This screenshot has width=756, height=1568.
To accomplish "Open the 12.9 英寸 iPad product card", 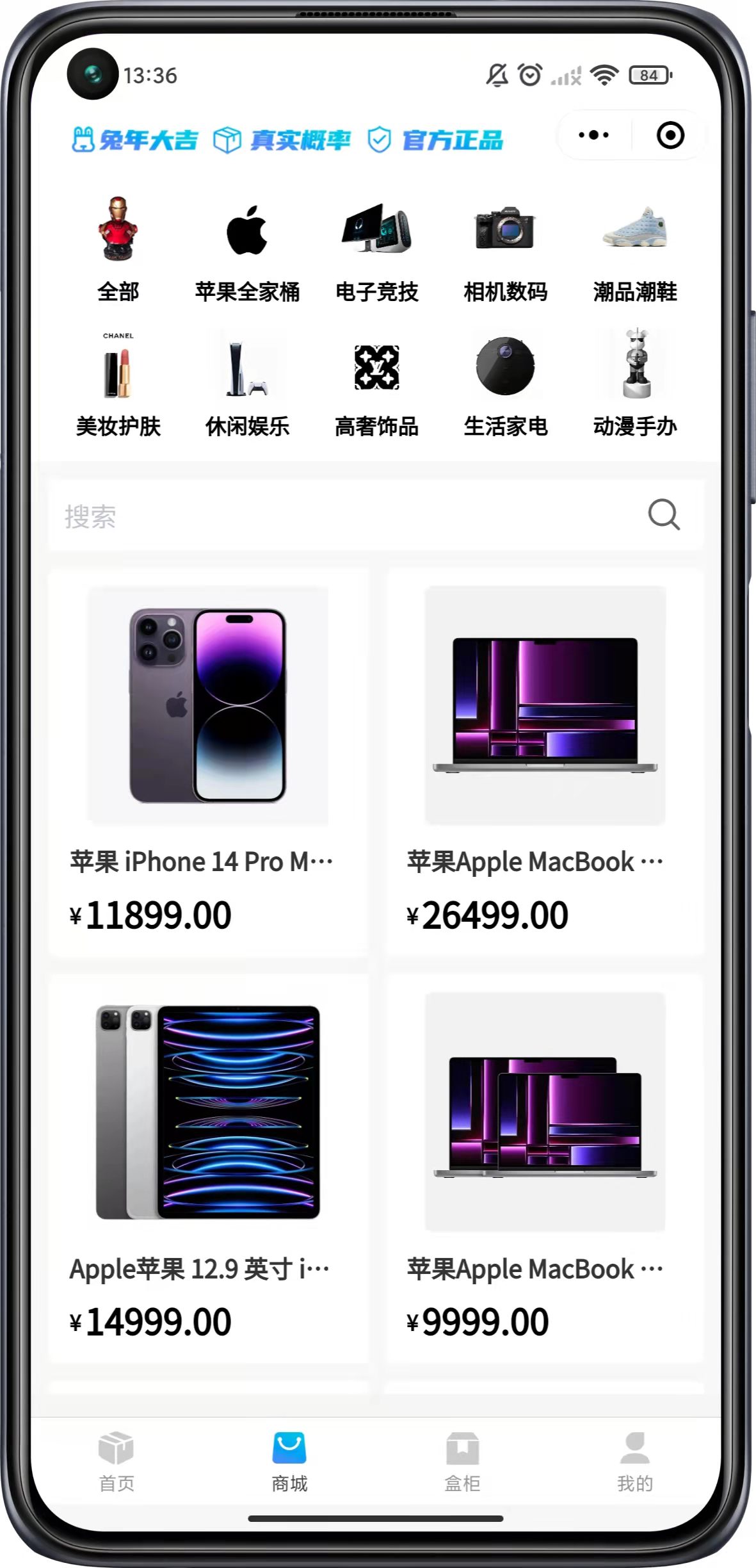I will click(208, 1169).
